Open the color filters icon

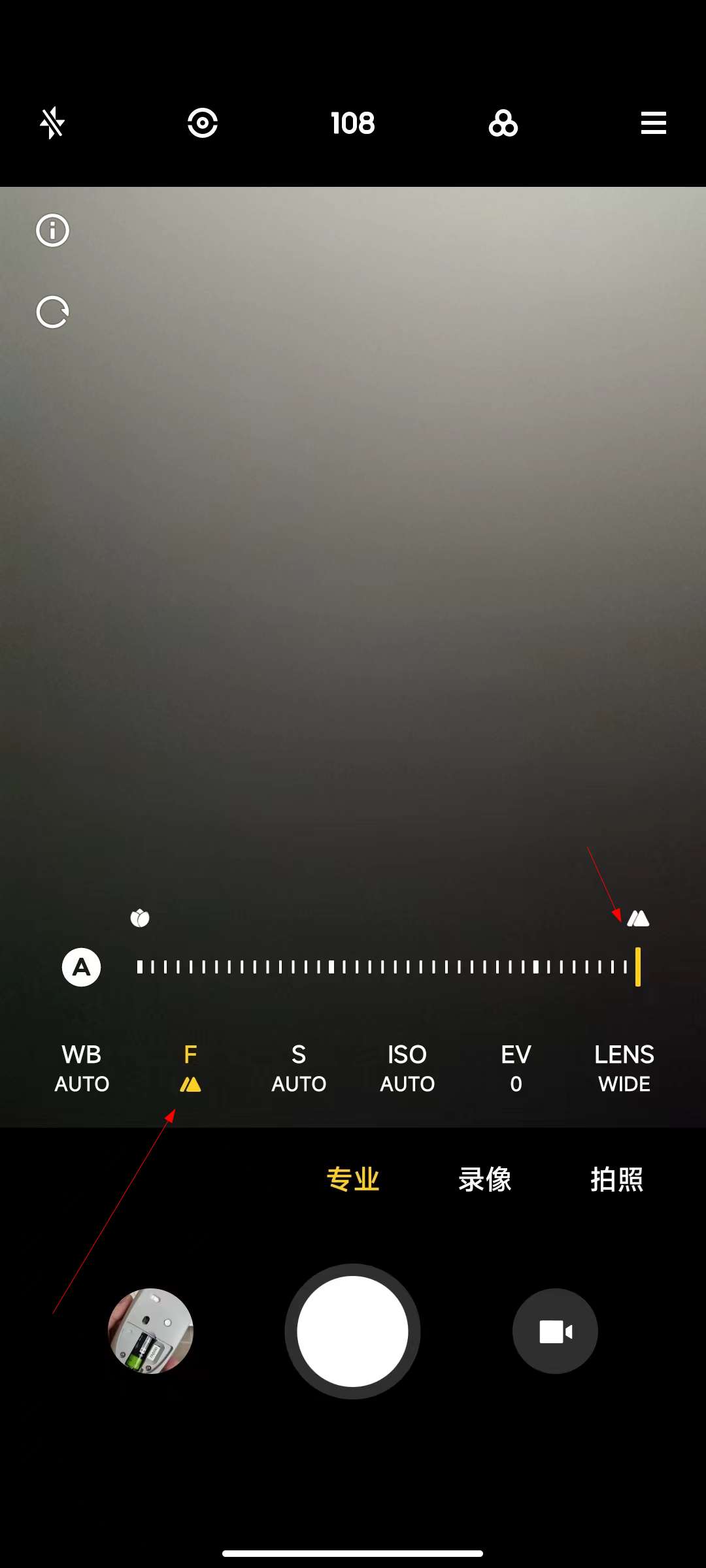tap(503, 123)
